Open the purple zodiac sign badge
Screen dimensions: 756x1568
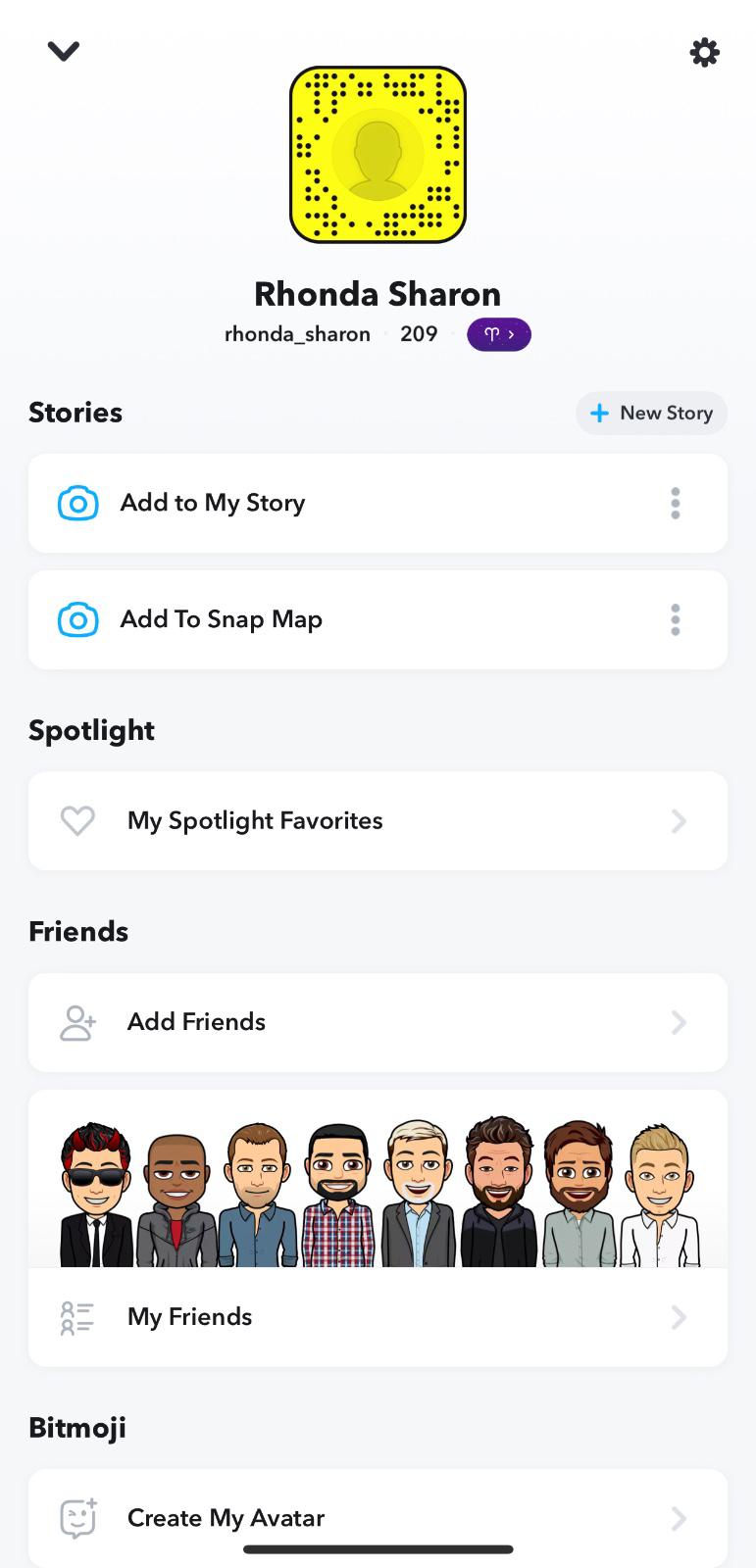coord(498,334)
